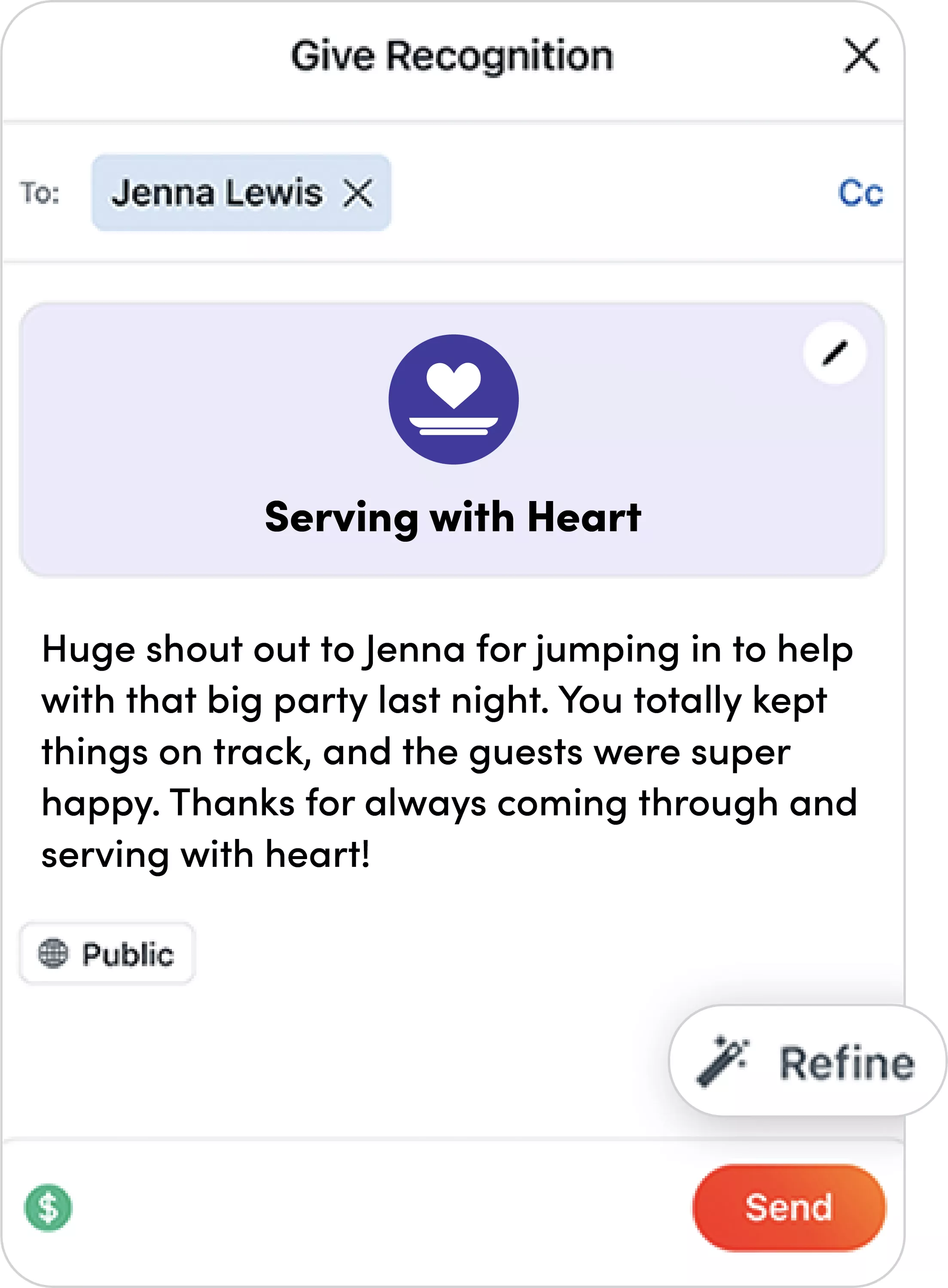Edit the Serving with Heart badge
Screen dimensions: 948x1288
(x=834, y=352)
